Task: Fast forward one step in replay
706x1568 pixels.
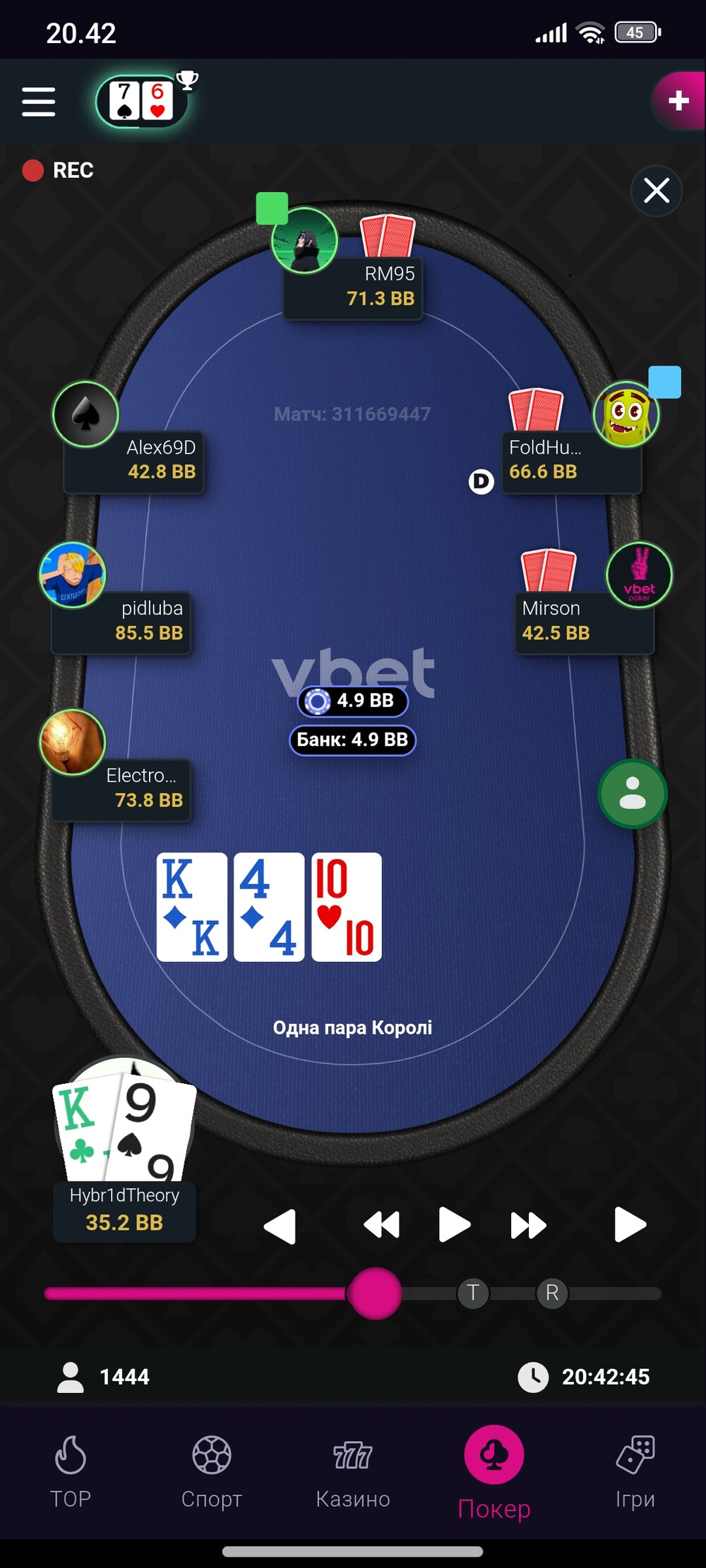Action: (x=528, y=1225)
